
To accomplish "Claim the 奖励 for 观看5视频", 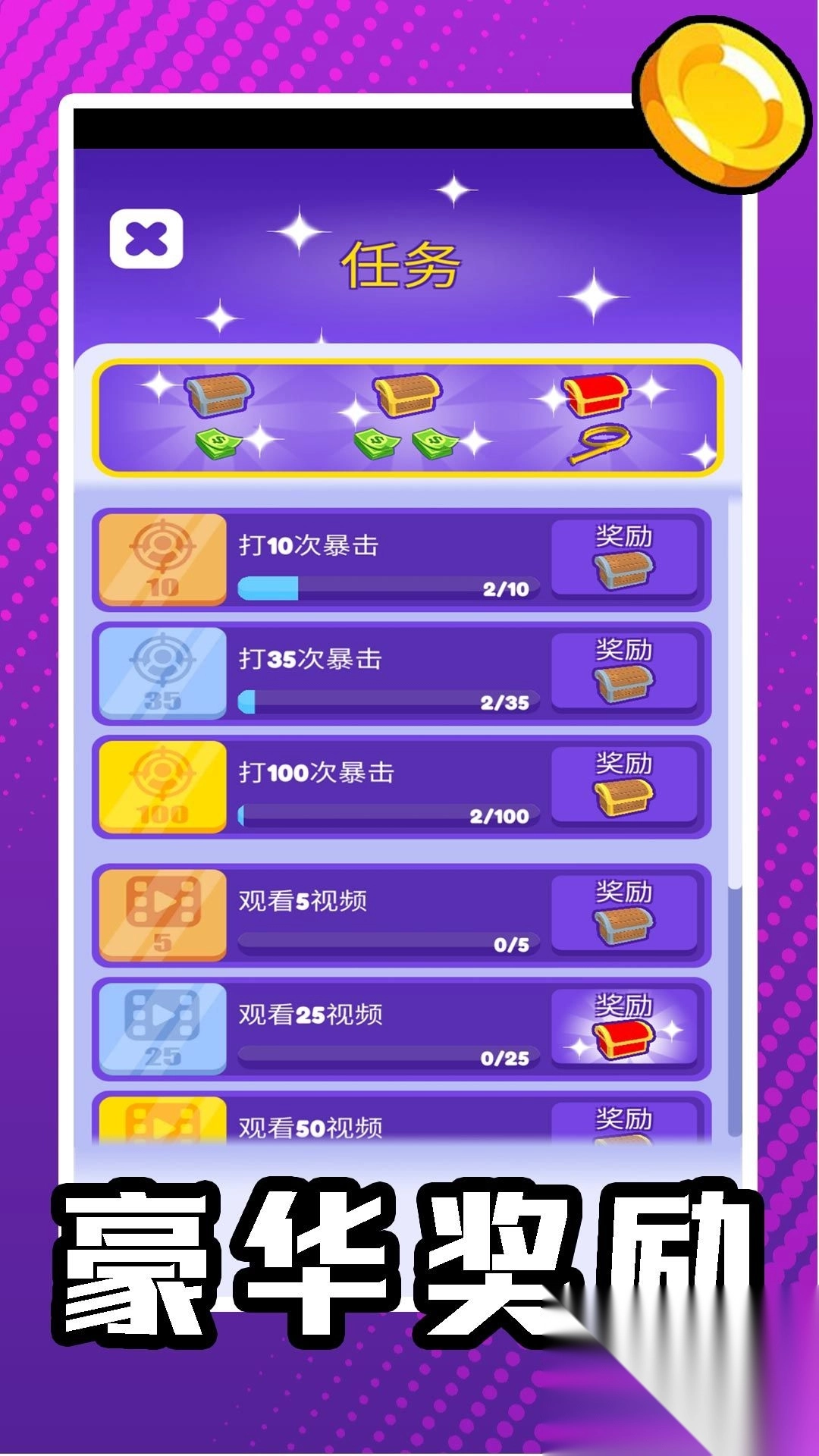I will 626,914.
